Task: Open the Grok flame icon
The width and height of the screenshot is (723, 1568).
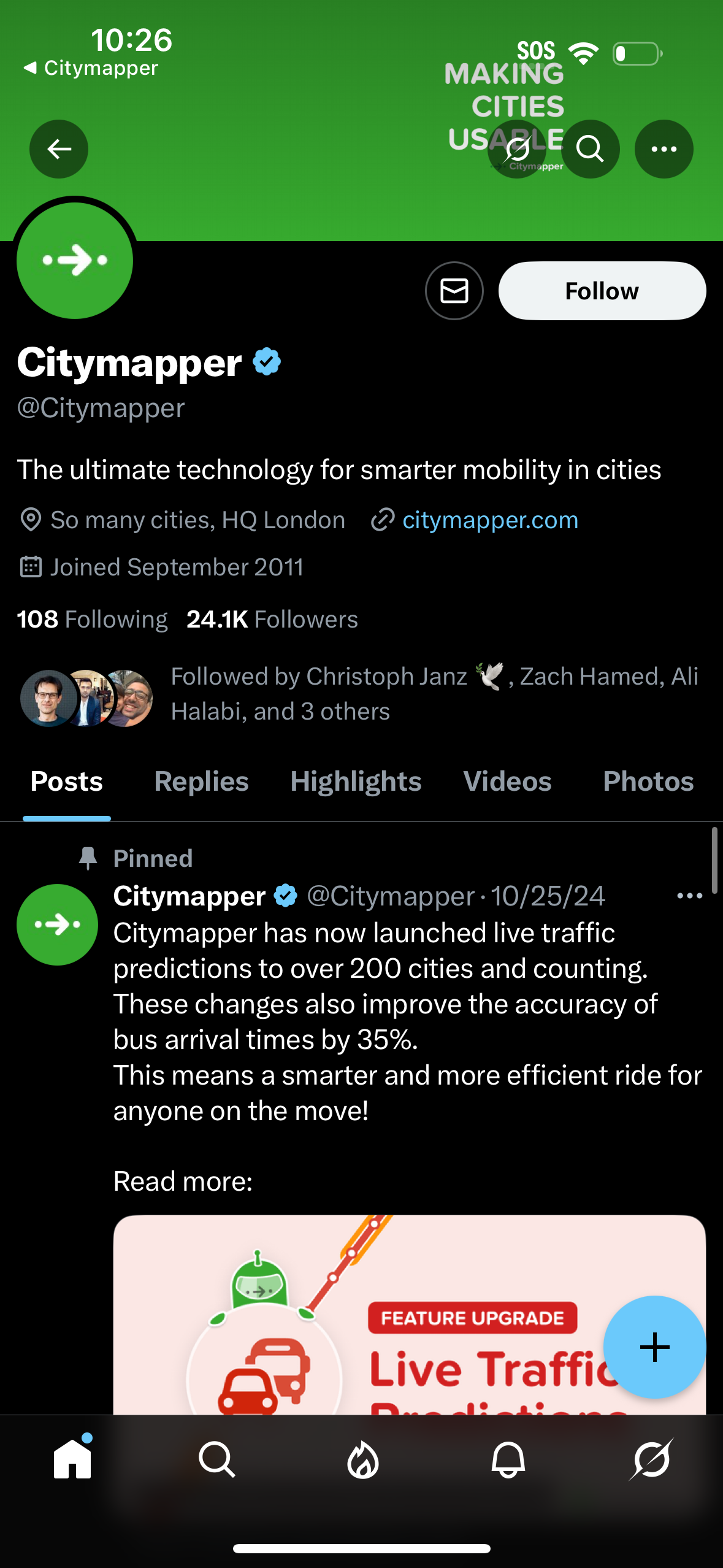Action: 362,1459
